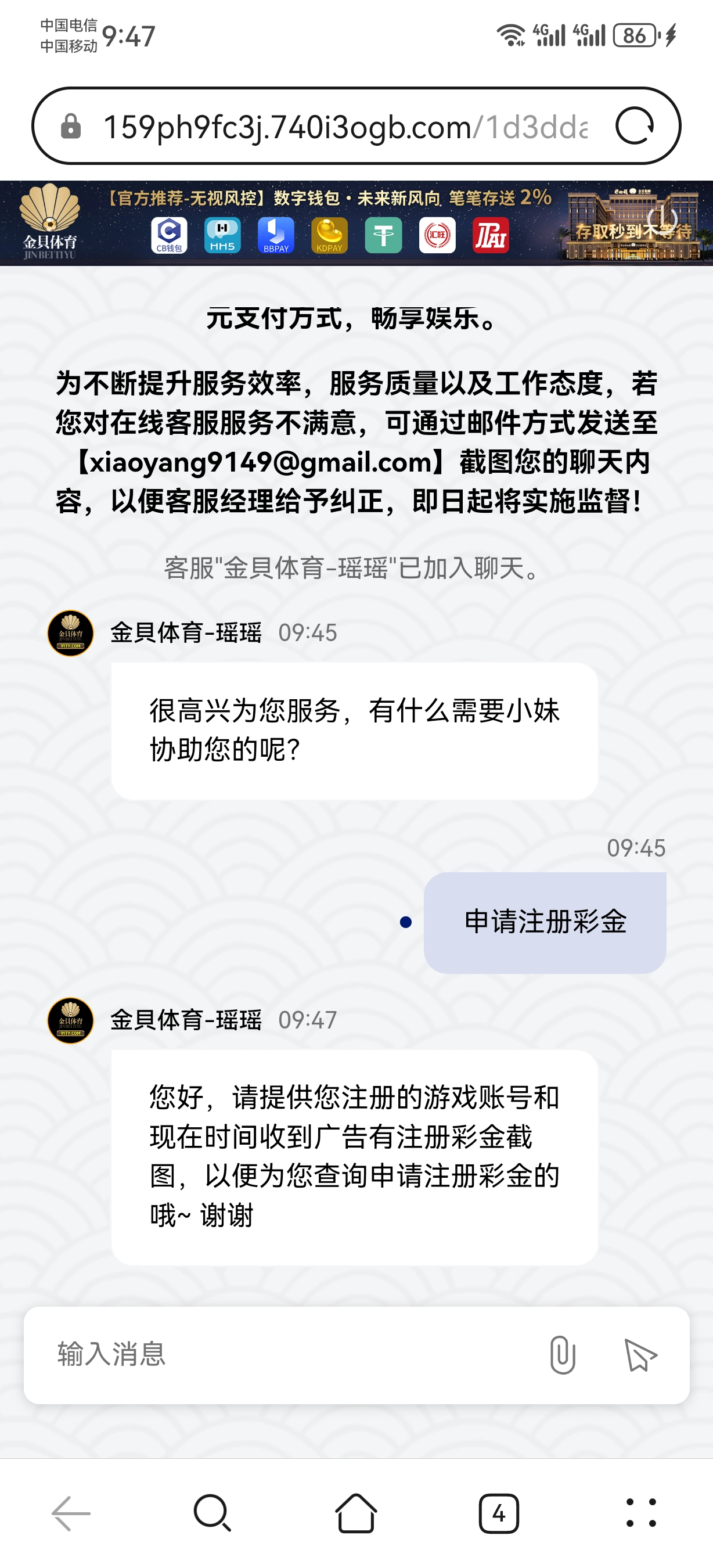Screen dimensions: 713x1568
Task: Send the chat message
Action: tap(640, 1355)
